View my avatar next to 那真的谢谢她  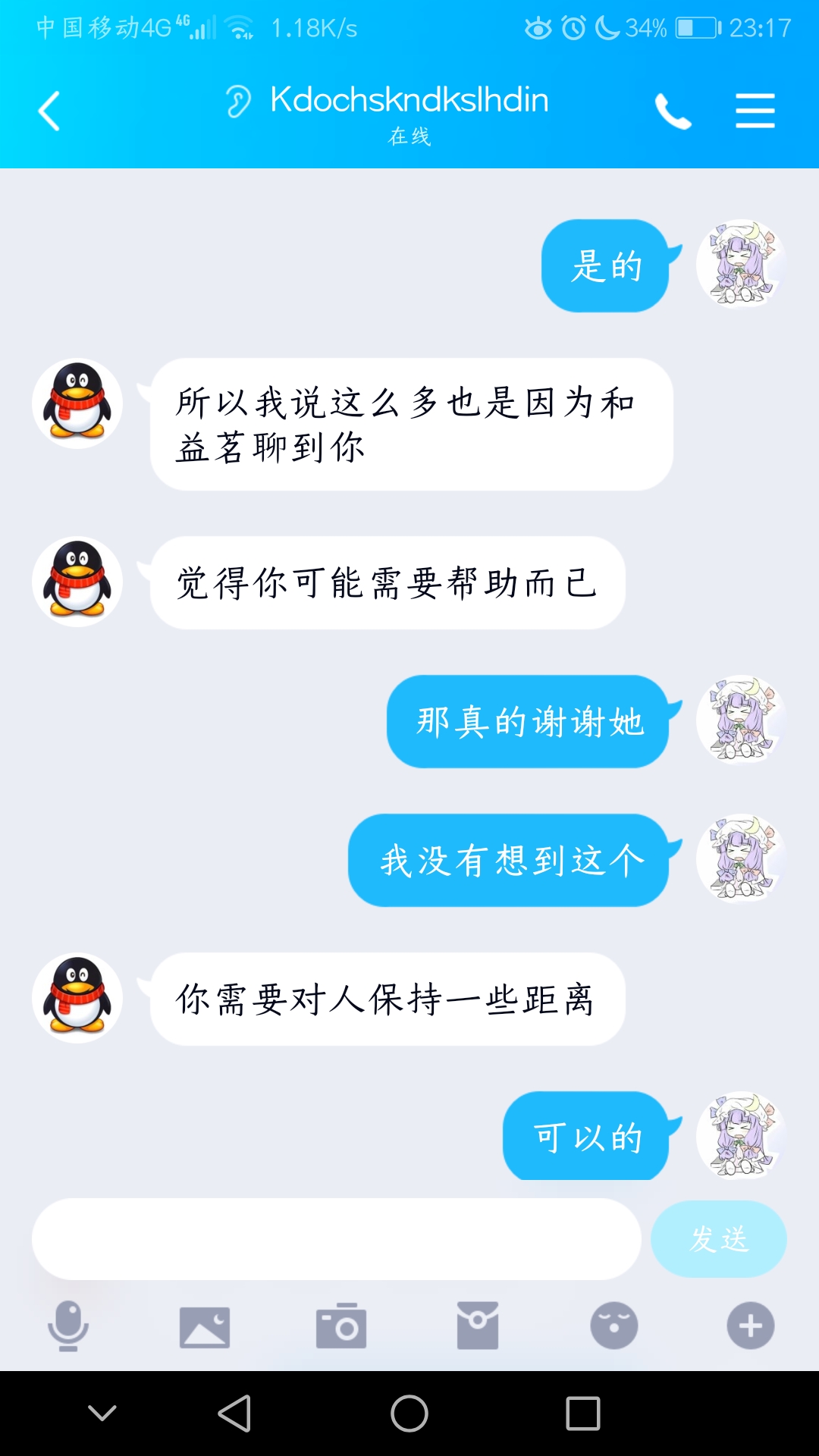point(741,720)
